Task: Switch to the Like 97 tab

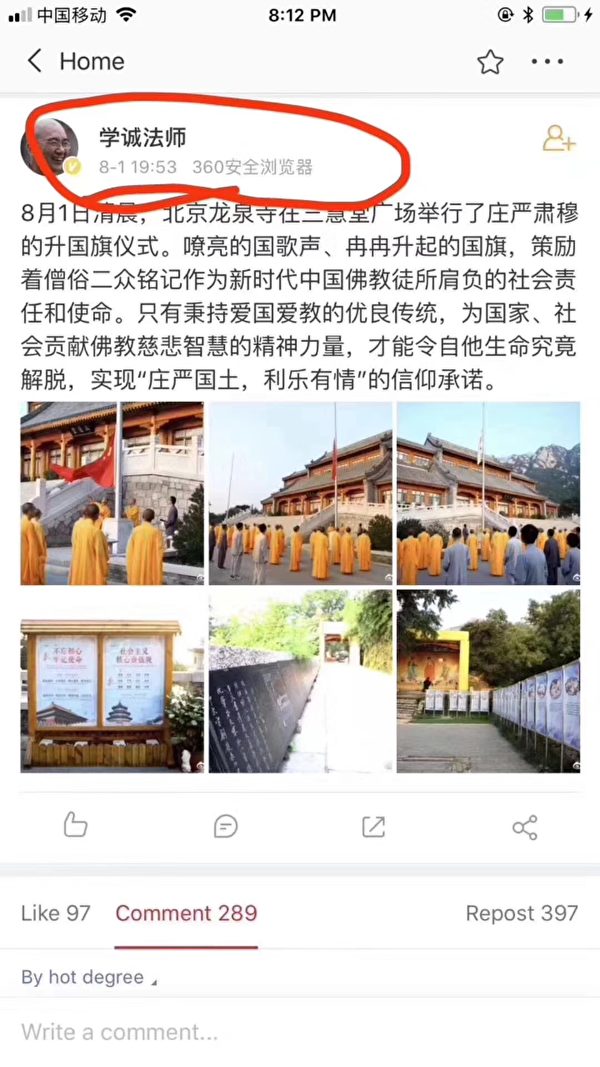Action: [56, 913]
